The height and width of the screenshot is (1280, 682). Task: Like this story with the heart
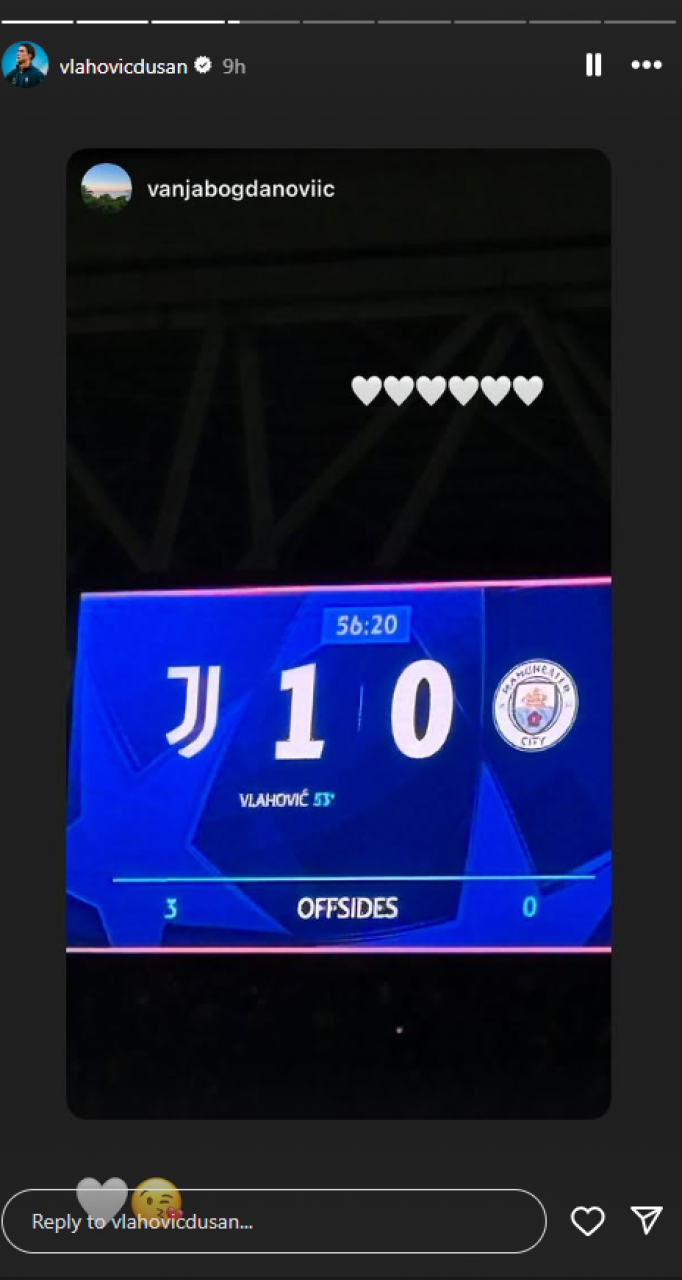[x=587, y=1220]
